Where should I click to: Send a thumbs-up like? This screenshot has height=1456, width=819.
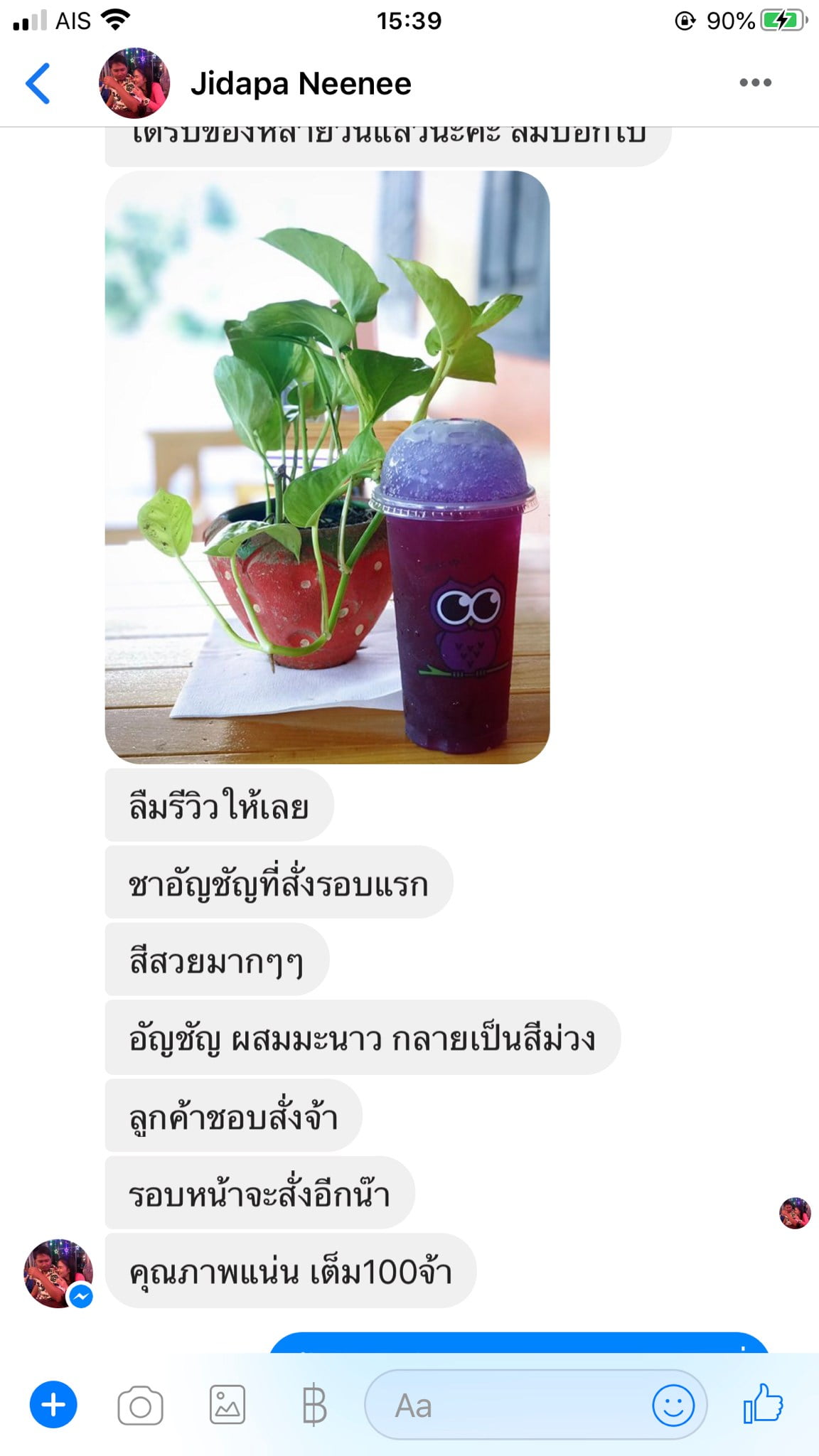coord(763,1403)
